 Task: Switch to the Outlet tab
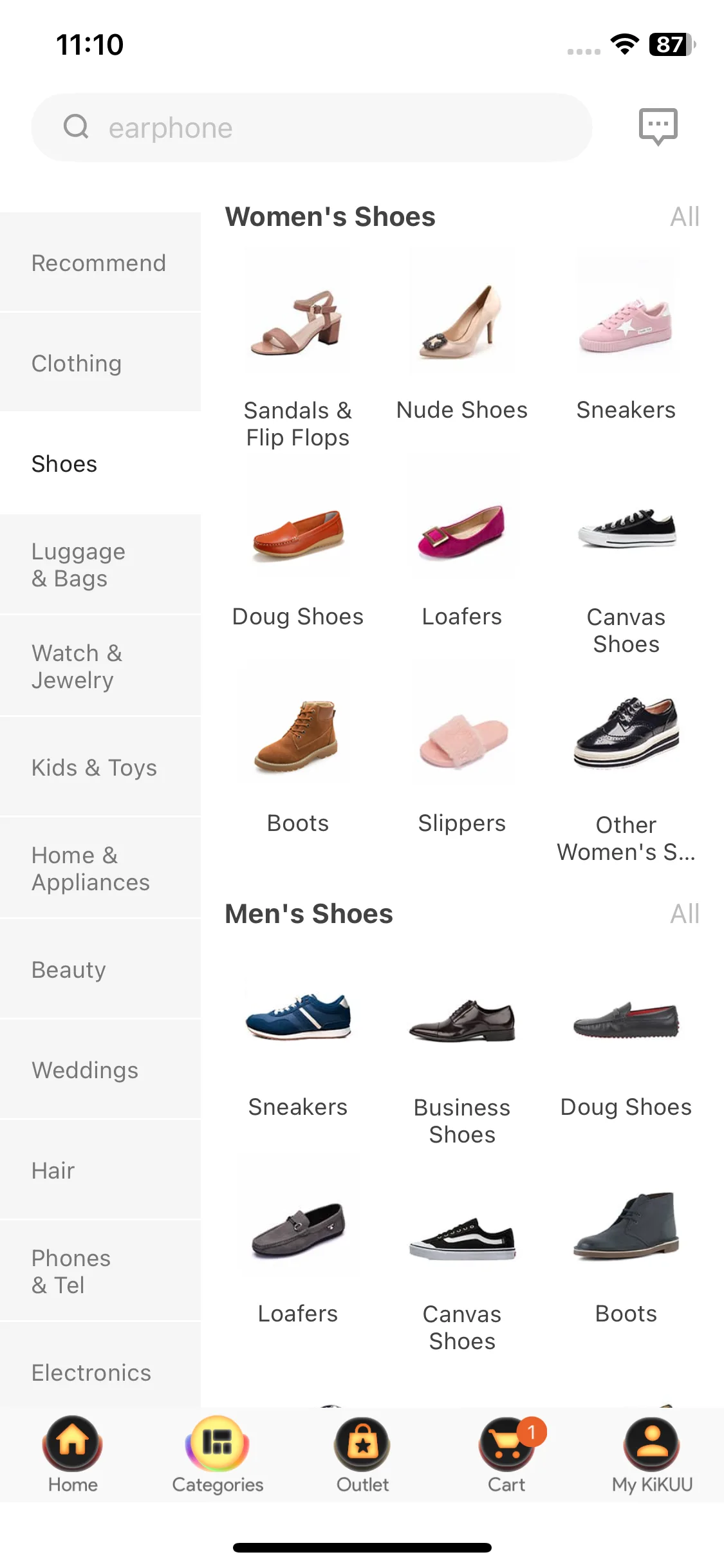[x=362, y=1455]
